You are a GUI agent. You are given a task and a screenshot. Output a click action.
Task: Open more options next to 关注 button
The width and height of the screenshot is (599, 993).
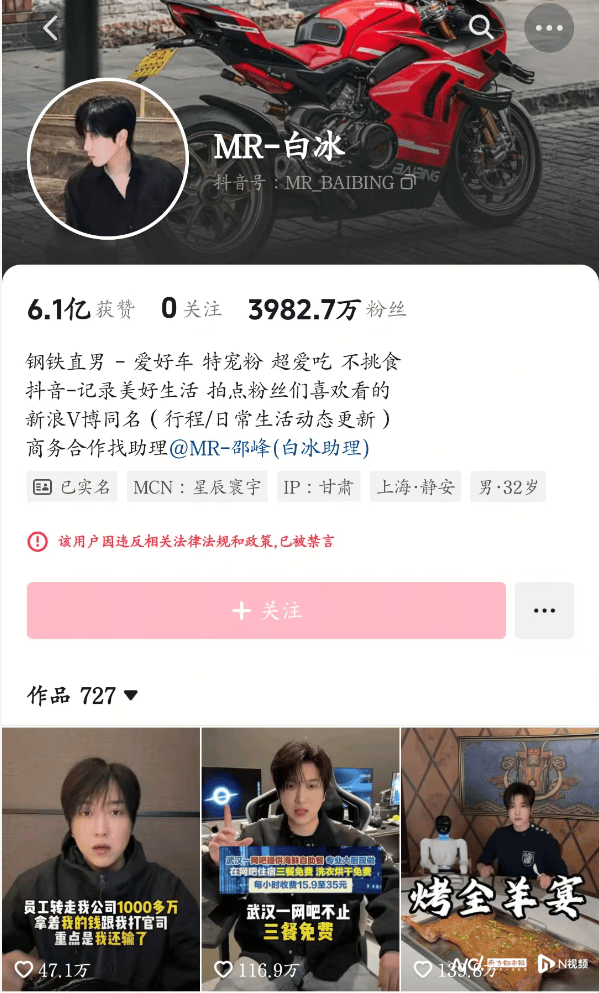click(x=545, y=610)
